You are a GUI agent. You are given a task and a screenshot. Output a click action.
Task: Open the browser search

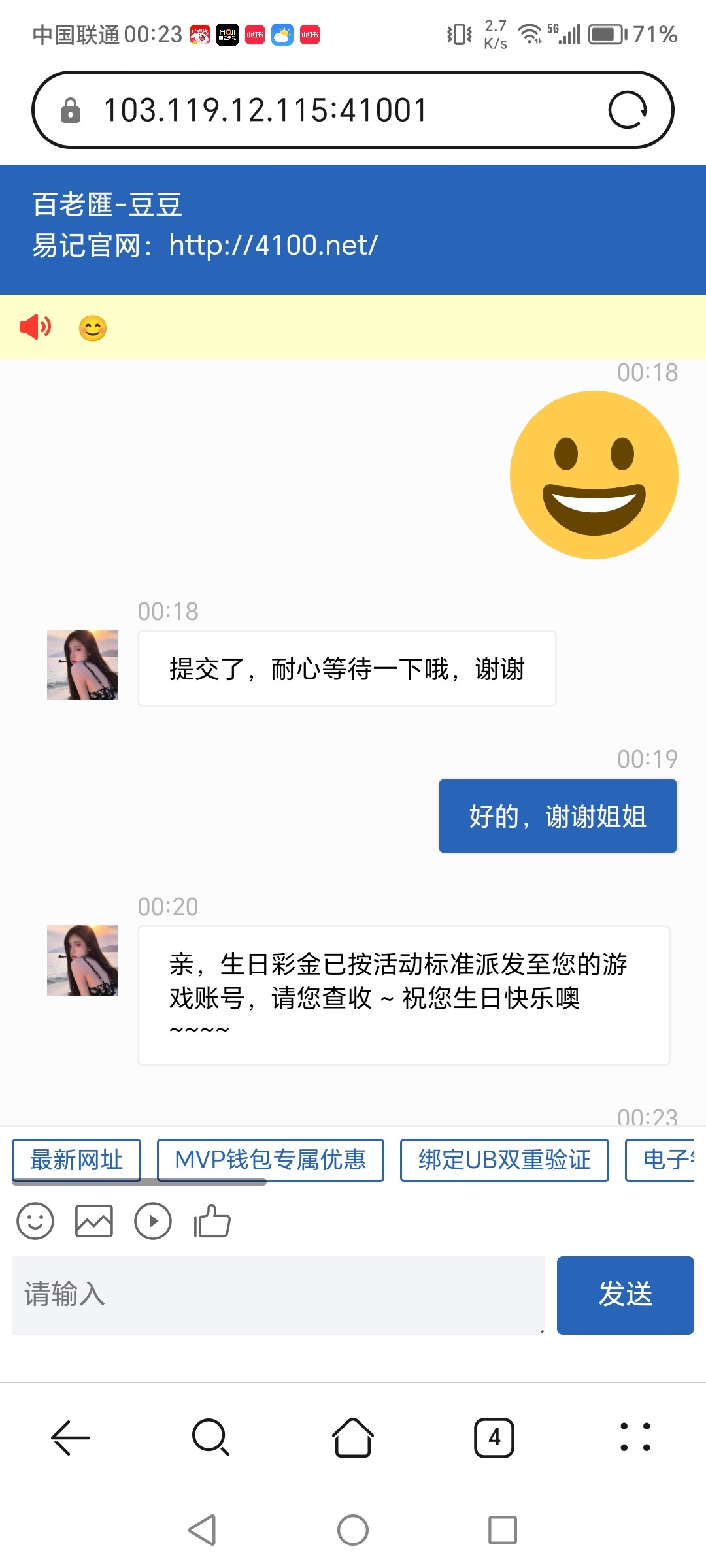(210, 1438)
